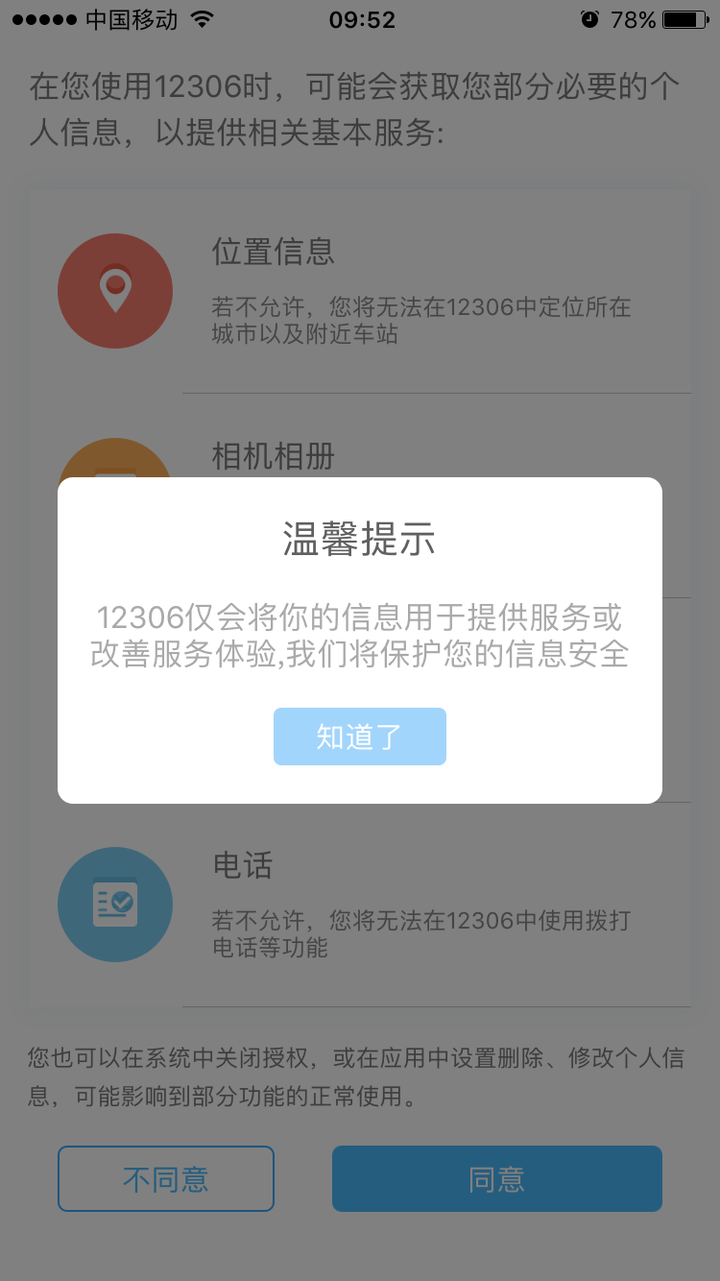Click the red location pin icon
720x1281 pixels.
coord(115,291)
